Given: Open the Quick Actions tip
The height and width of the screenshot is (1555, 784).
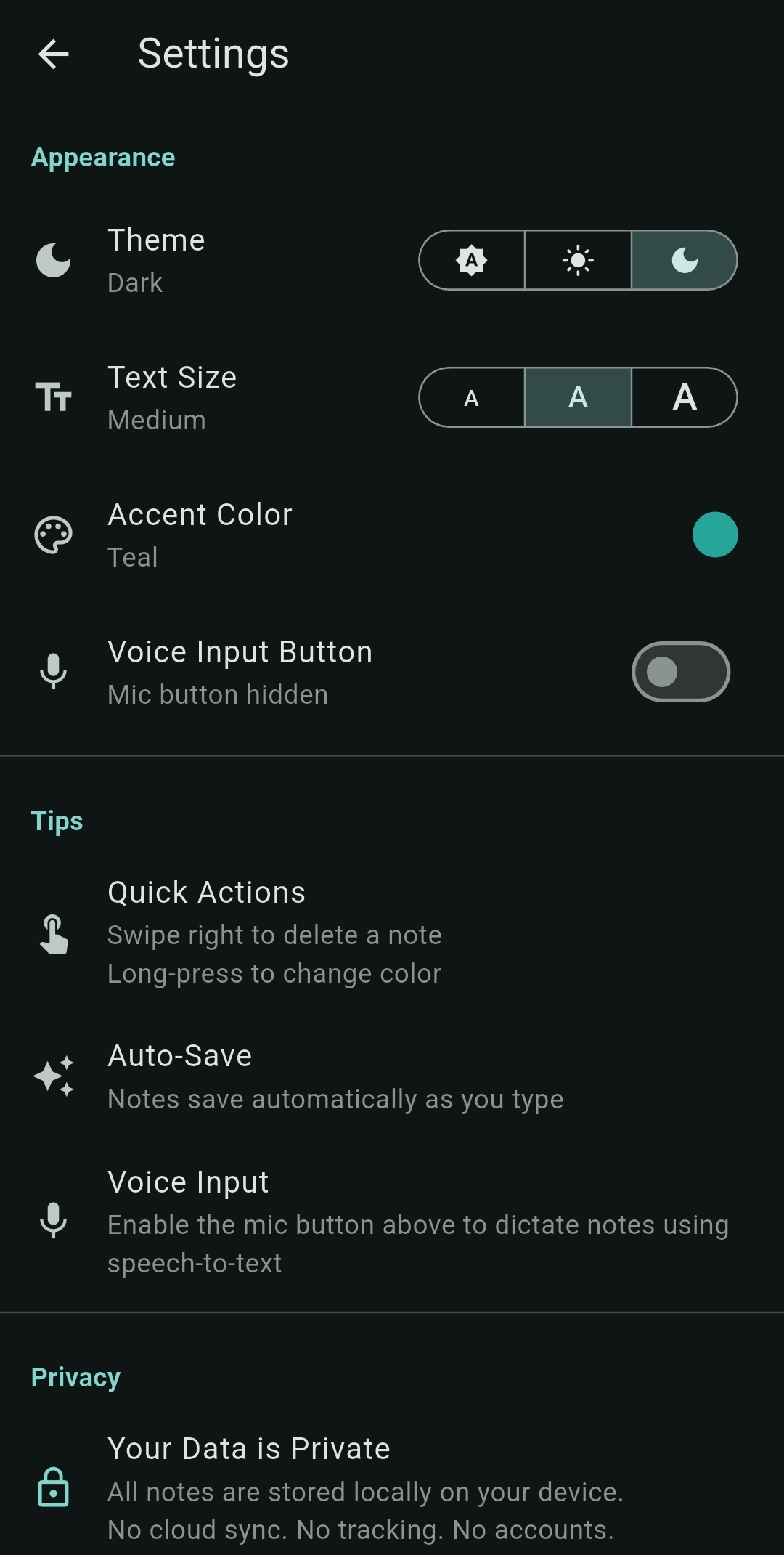Looking at the screenshot, I should tap(207, 891).
